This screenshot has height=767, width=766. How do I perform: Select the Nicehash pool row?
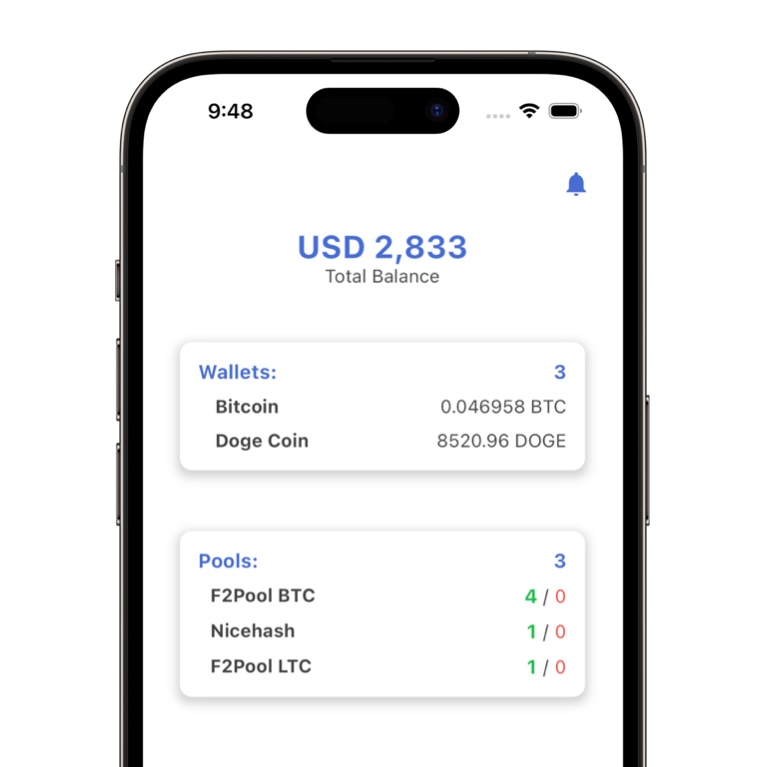click(x=382, y=631)
